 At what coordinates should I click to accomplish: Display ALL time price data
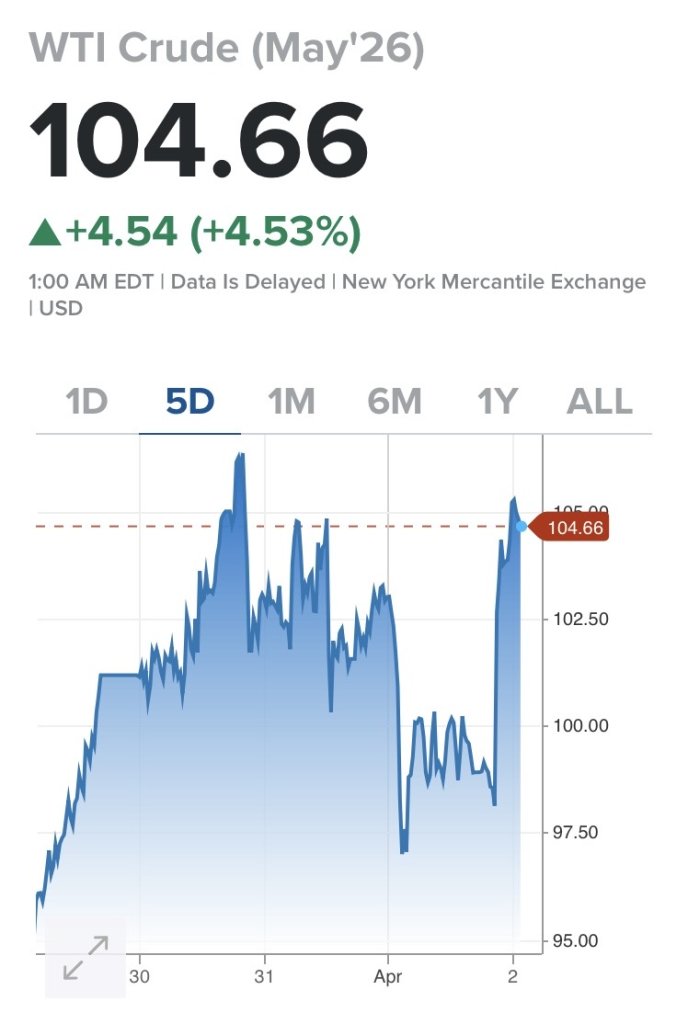pyautogui.click(x=600, y=402)
